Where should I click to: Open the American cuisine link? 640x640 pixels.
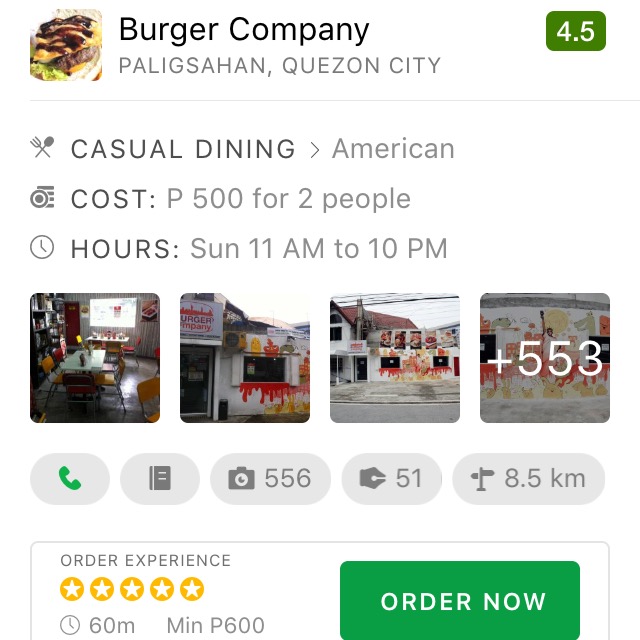(393, 149)
